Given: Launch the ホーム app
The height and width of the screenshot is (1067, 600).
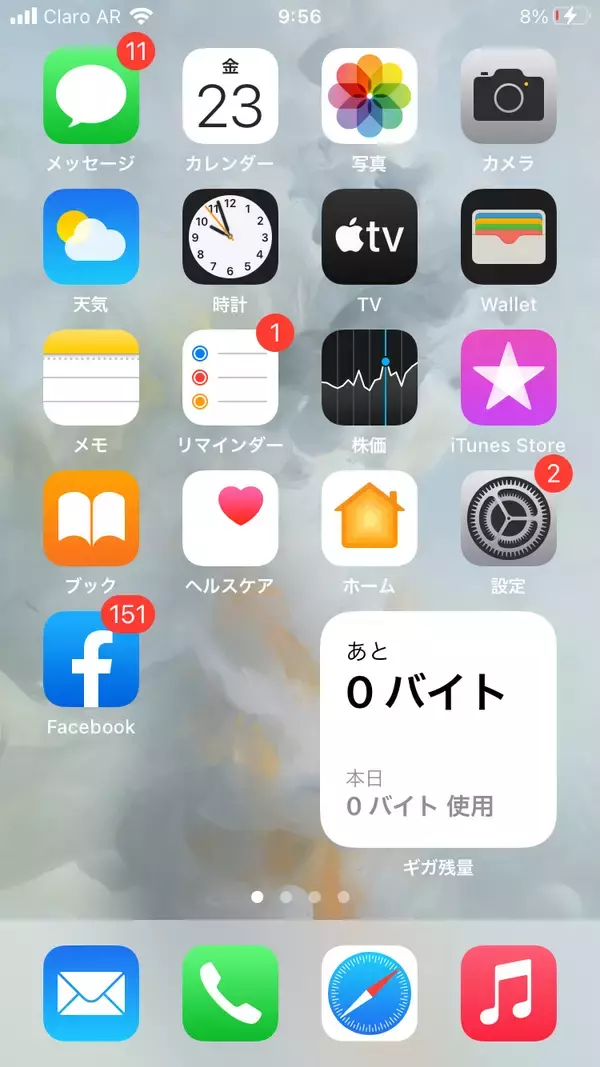Looking at the screenshot, I should [x=369, y=518].
